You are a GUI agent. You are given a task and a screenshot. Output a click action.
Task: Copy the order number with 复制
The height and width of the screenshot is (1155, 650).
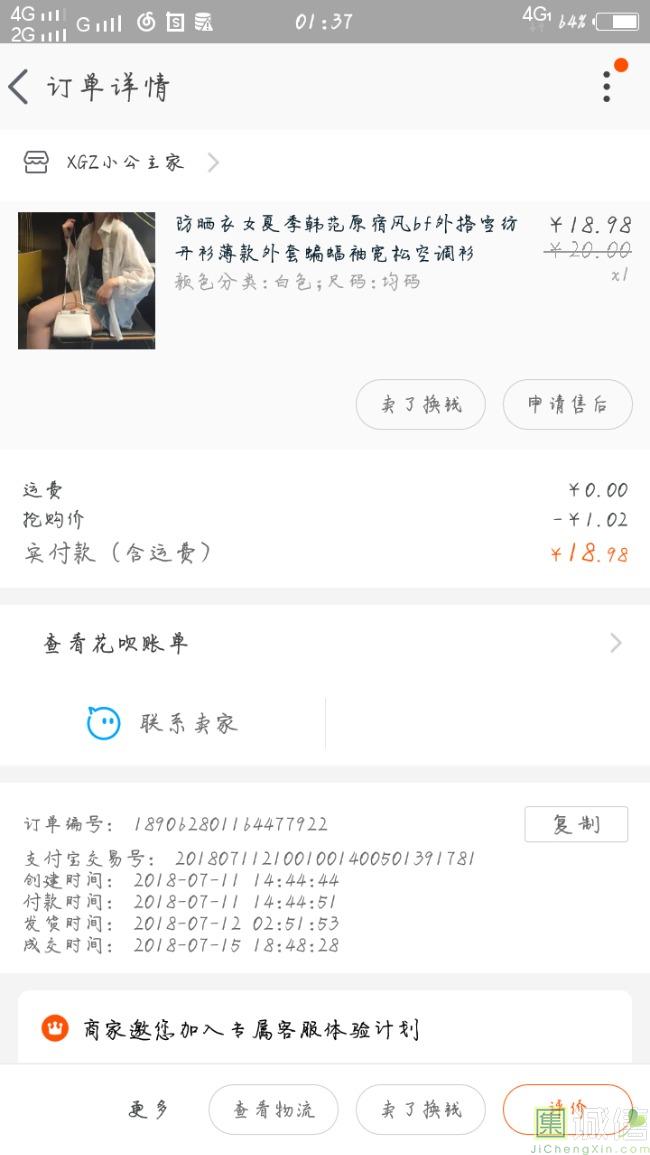576,824
